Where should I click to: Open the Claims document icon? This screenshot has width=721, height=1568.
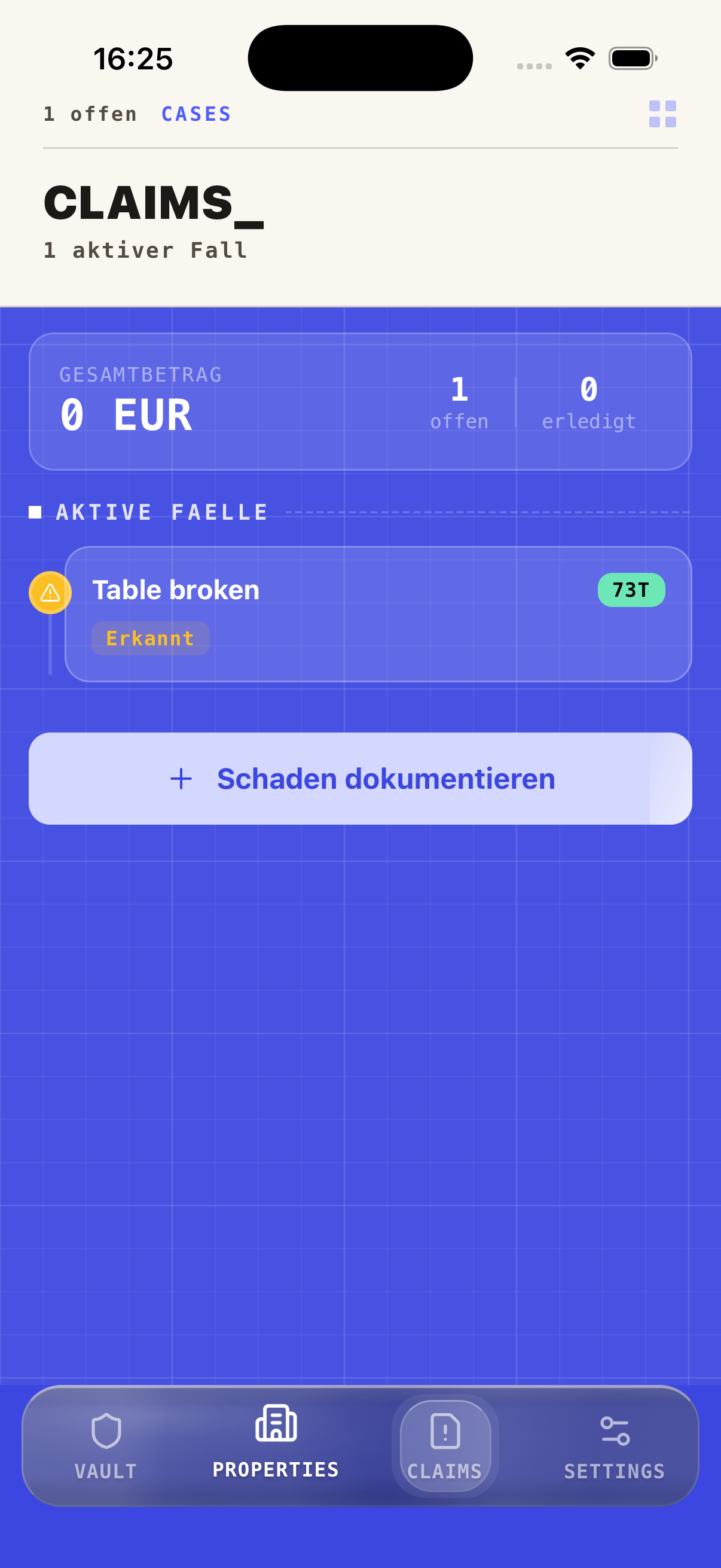445,1430
